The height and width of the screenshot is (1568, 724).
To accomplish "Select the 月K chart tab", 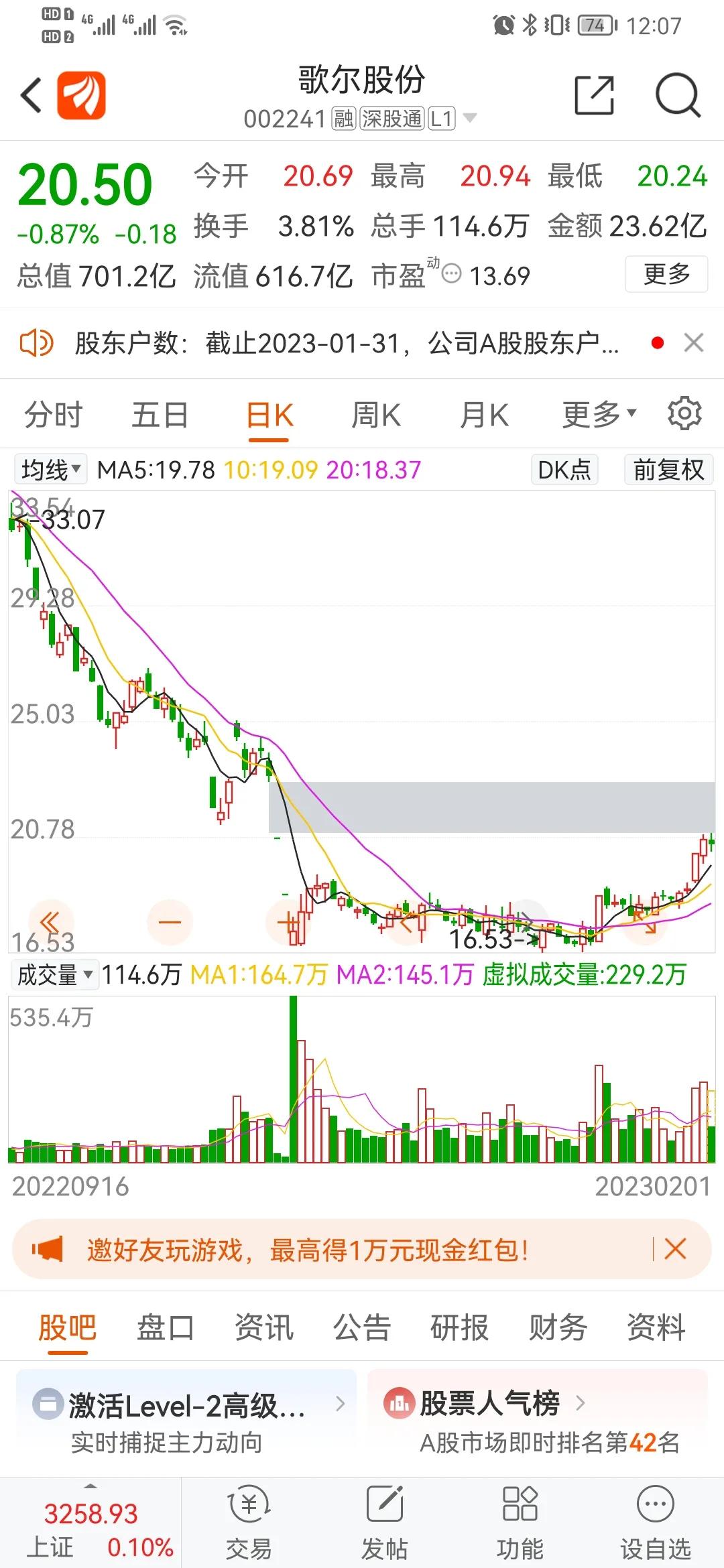I will 484,415.
